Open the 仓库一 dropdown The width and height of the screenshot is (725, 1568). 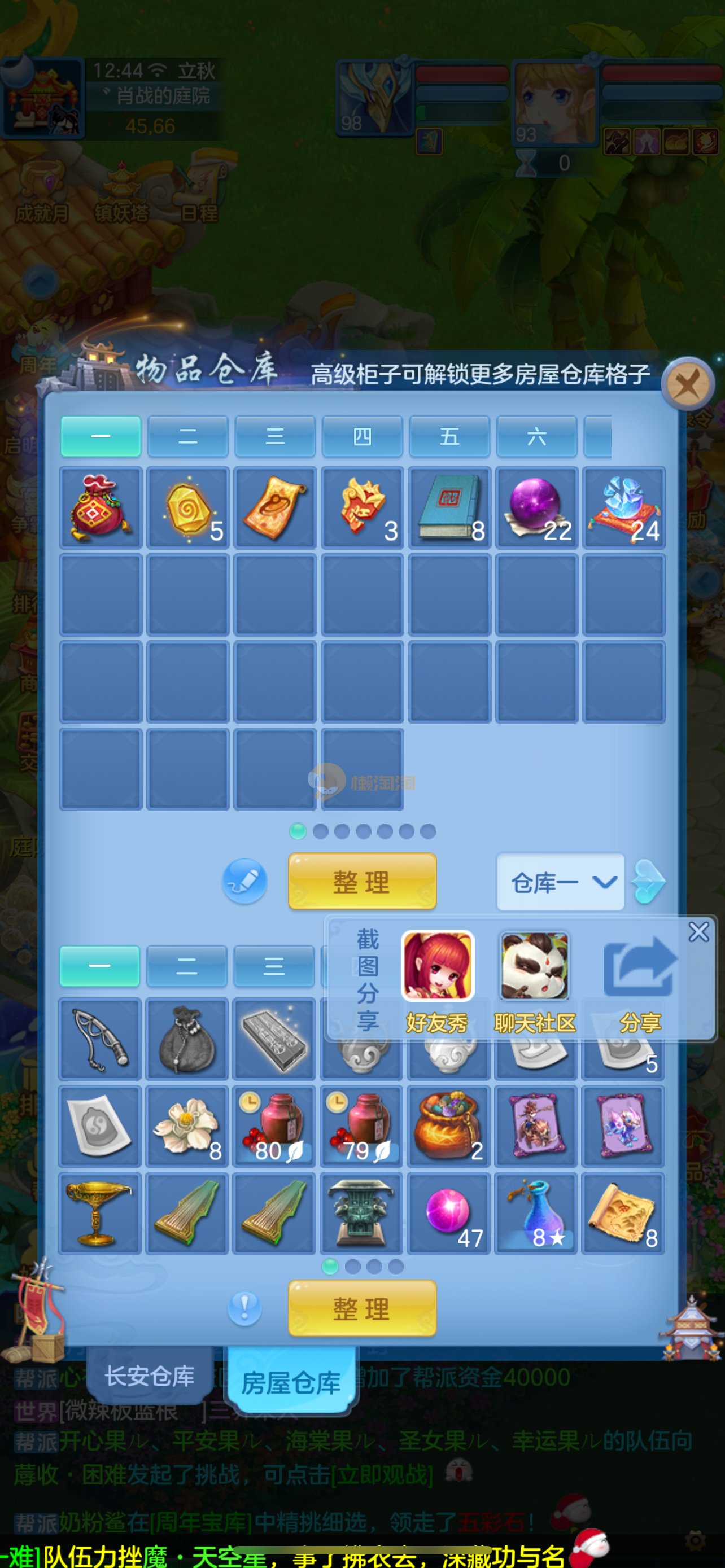[x=561, y=882]
